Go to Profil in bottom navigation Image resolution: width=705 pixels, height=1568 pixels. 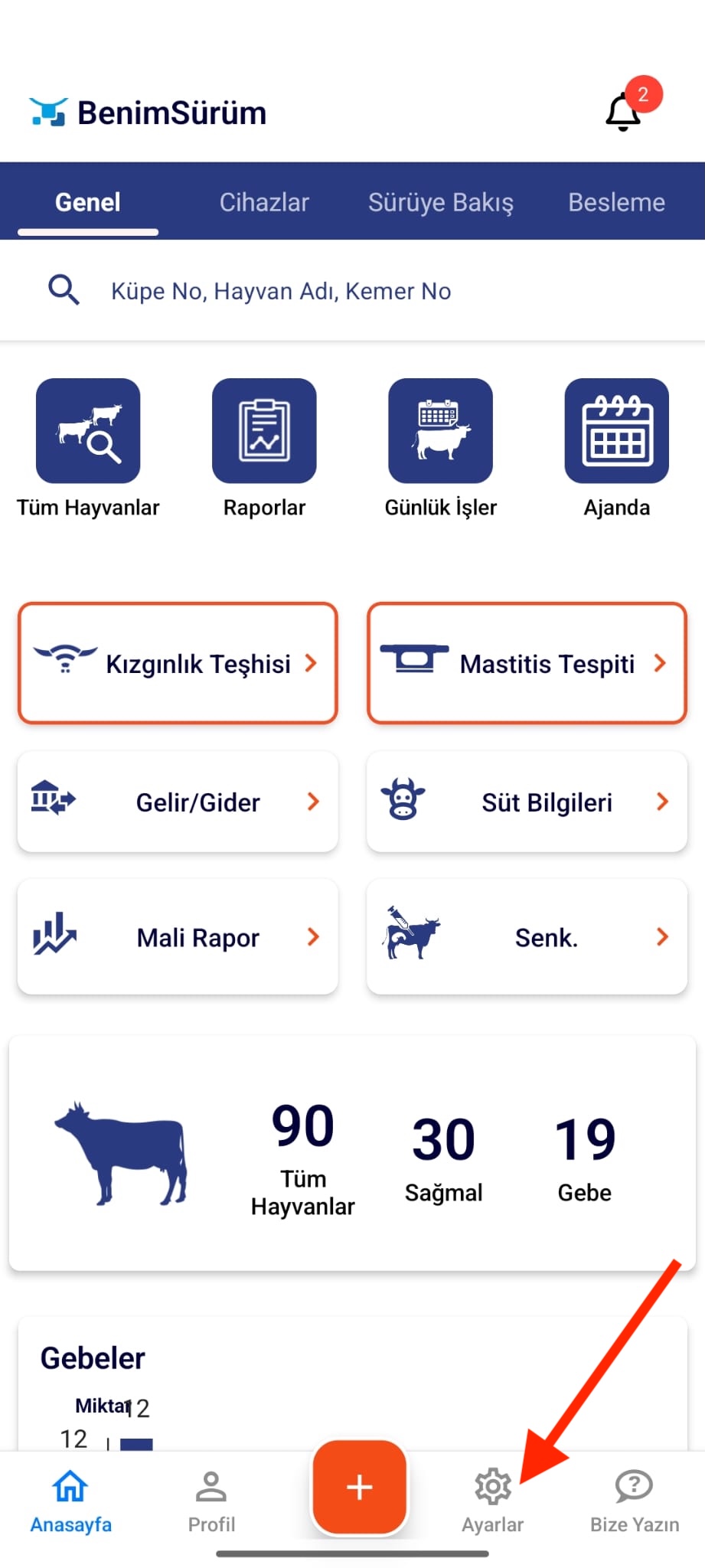click(211, 1501)
